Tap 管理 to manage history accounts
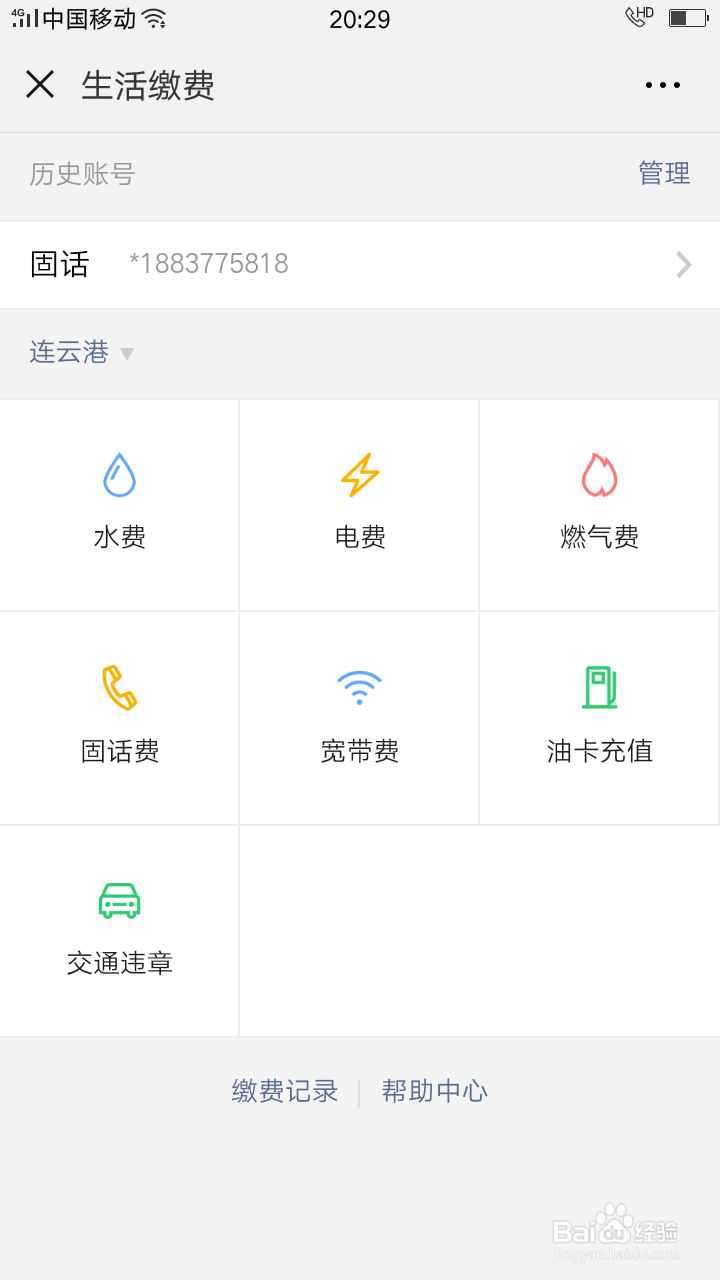The height and width of the screenshot is (1280, 720). click(664, 173)
